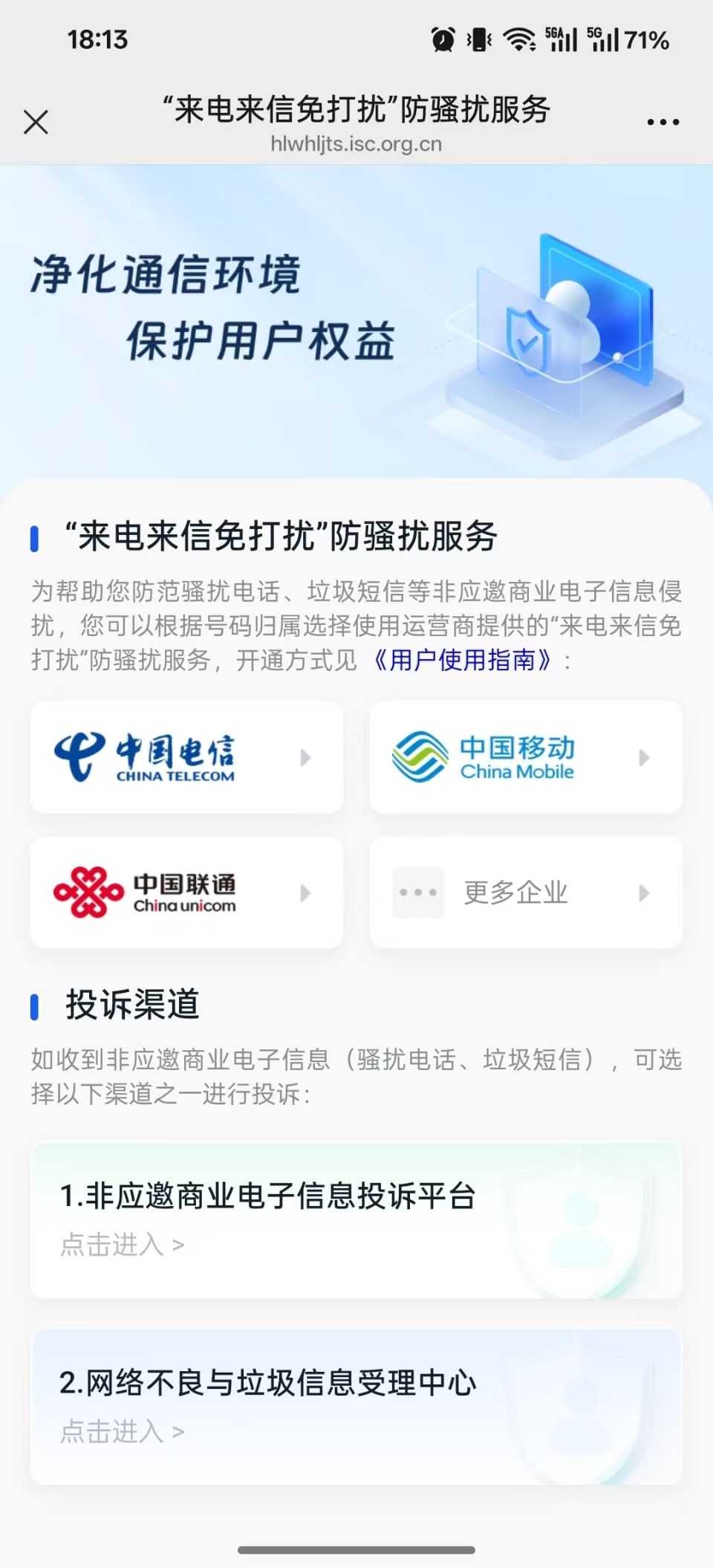Expand the China Mobile chevron arrow
Screen dimensions: 713x1568
[x=644, y=757]
